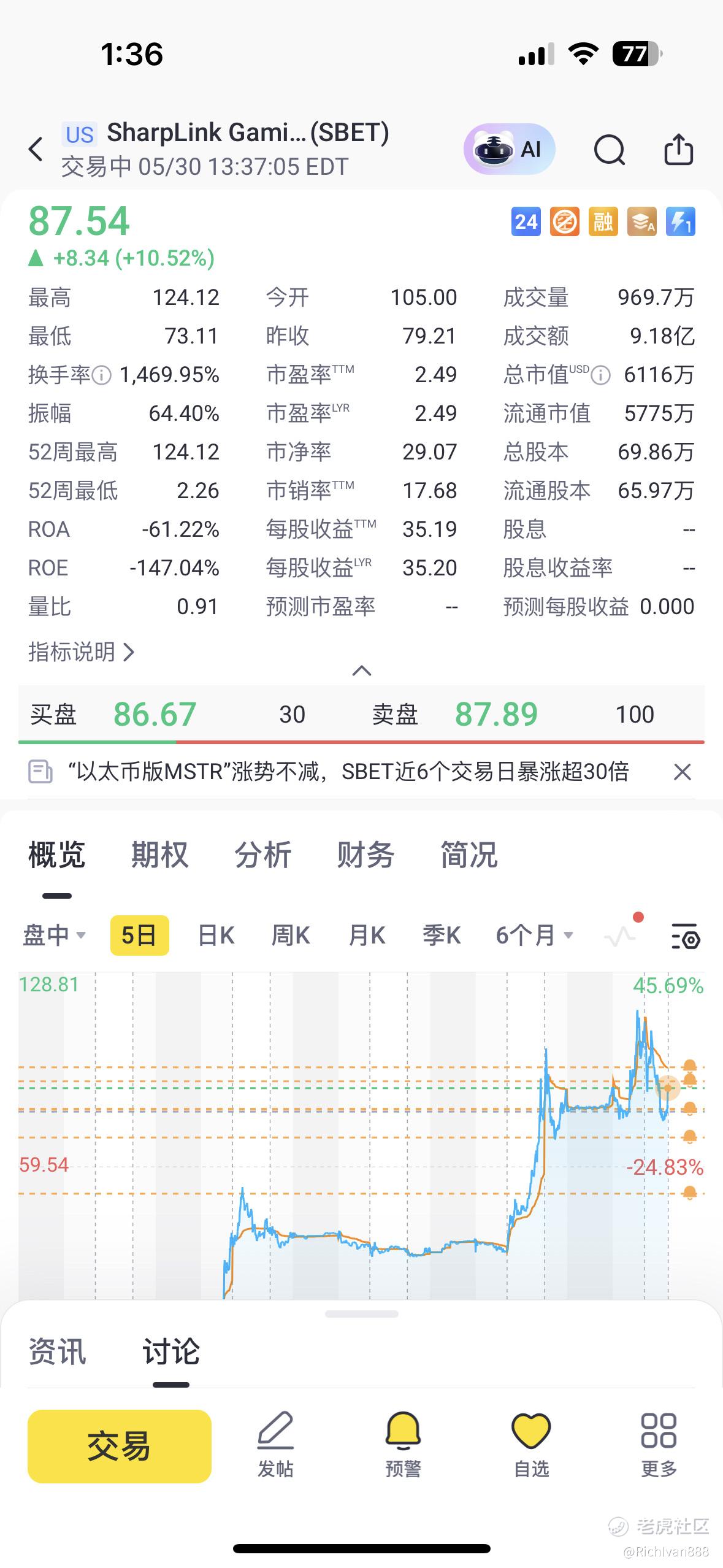The width and height of the screenshot is (723, 1568).
Task: Open 指标说明 indicator explanation
Action: pos(81,651)
